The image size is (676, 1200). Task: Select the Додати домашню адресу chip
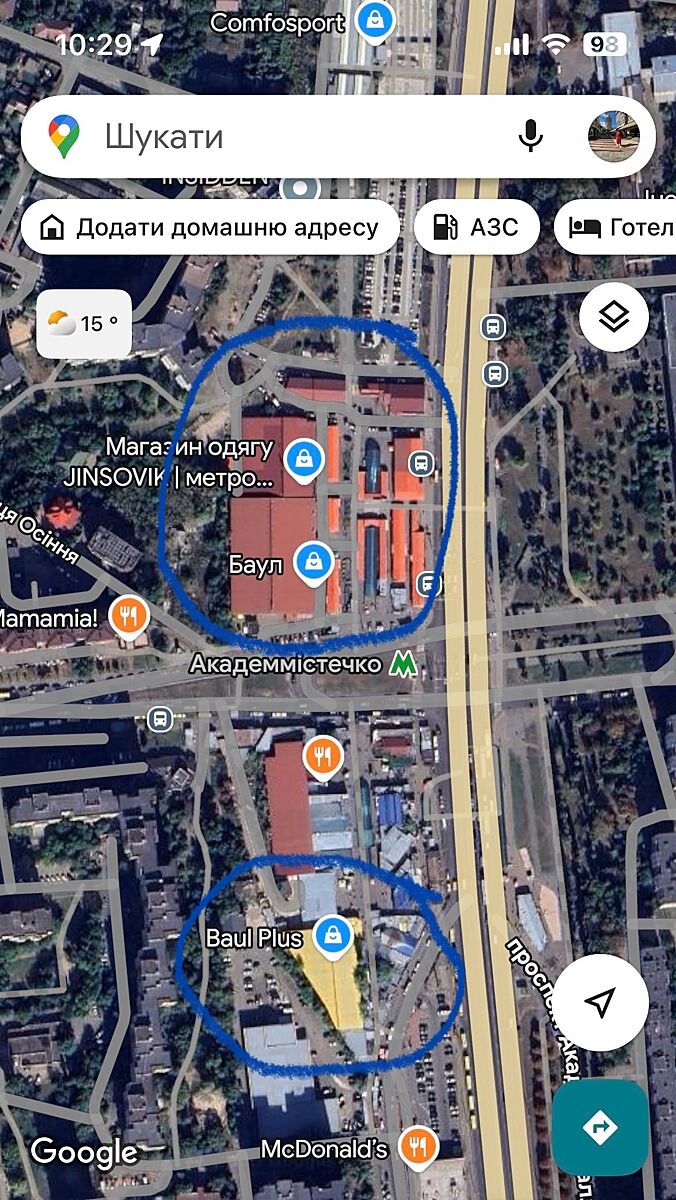pos(210,227)
